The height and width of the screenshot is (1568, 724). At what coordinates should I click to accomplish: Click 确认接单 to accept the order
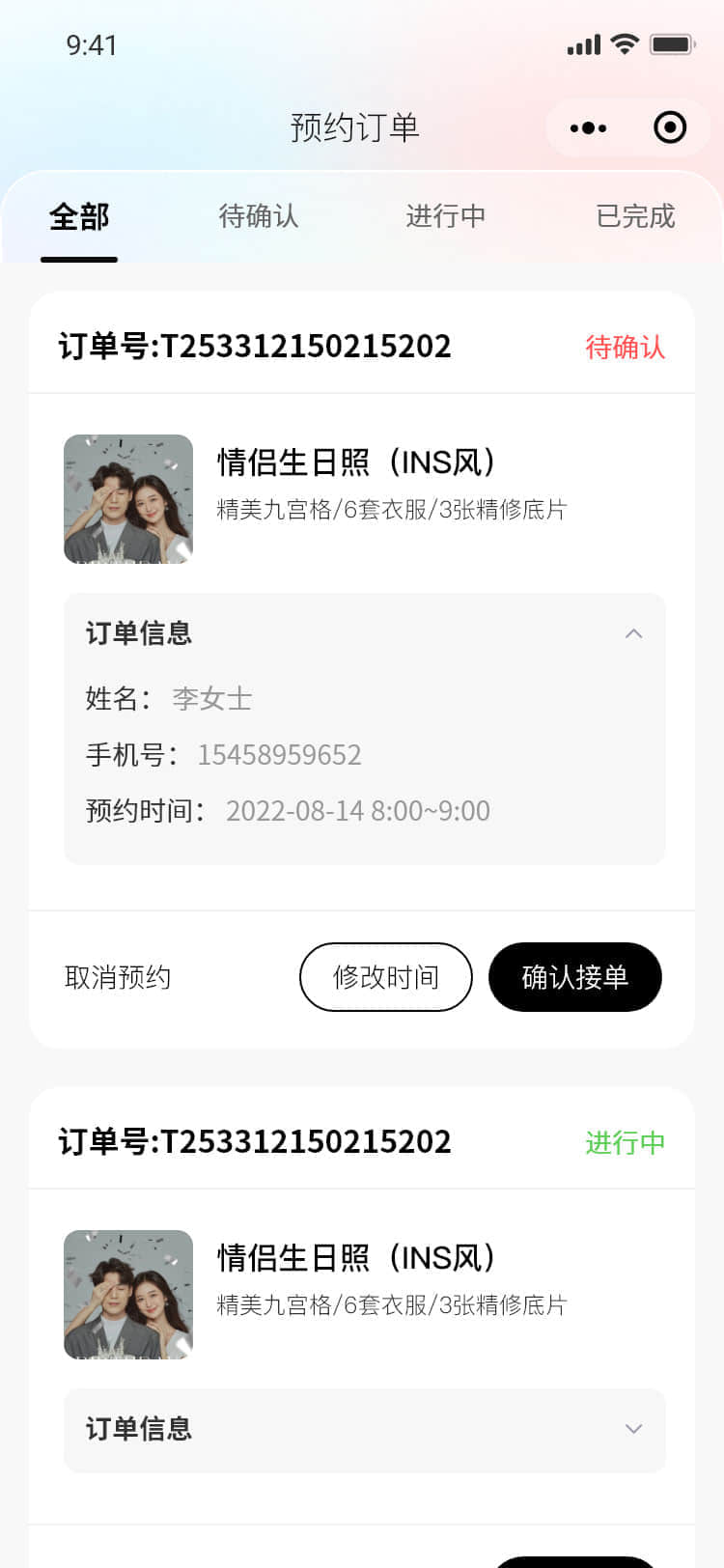coord(575,977)
